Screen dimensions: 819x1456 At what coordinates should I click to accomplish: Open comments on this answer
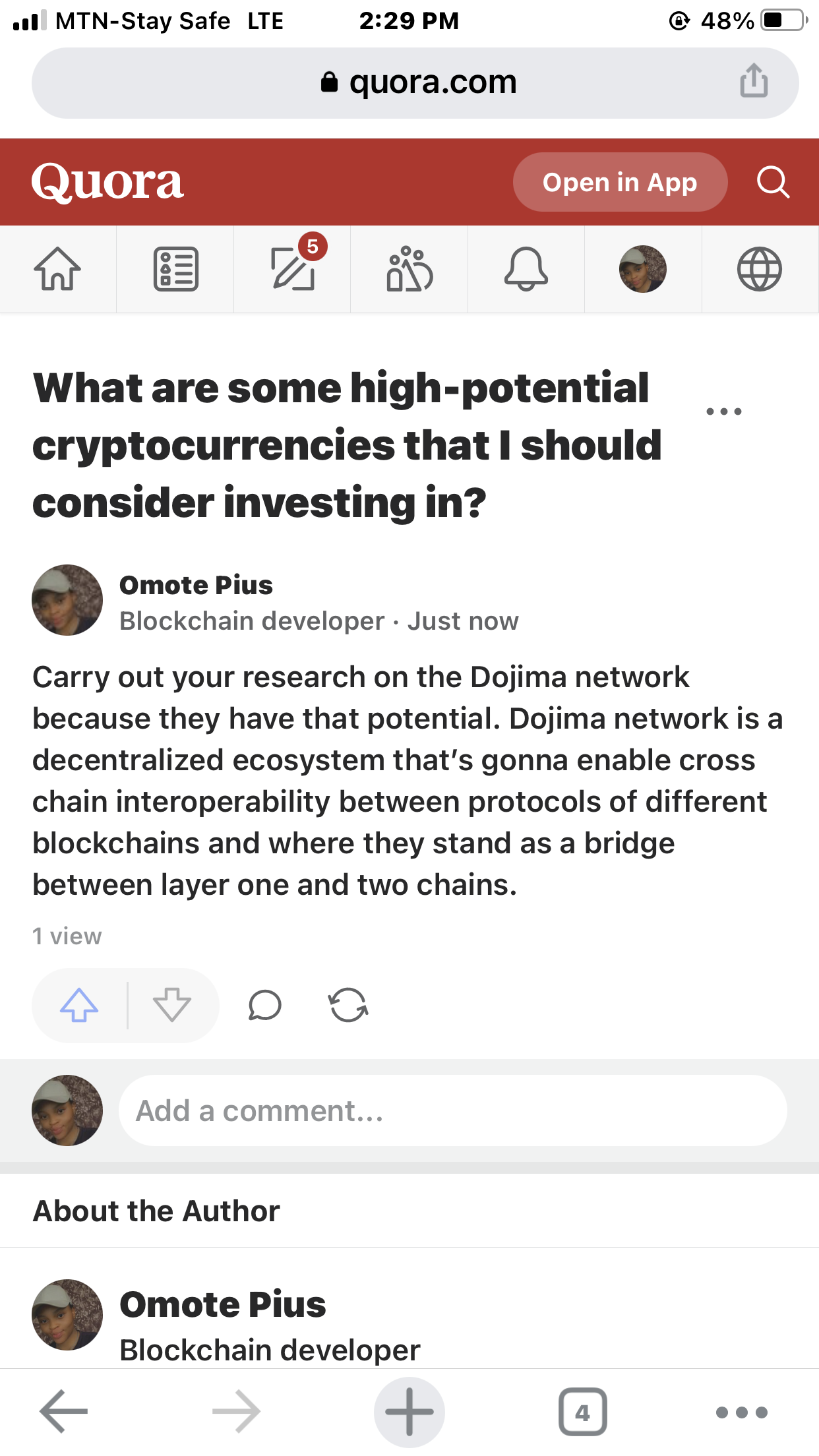coord(265,1005)
